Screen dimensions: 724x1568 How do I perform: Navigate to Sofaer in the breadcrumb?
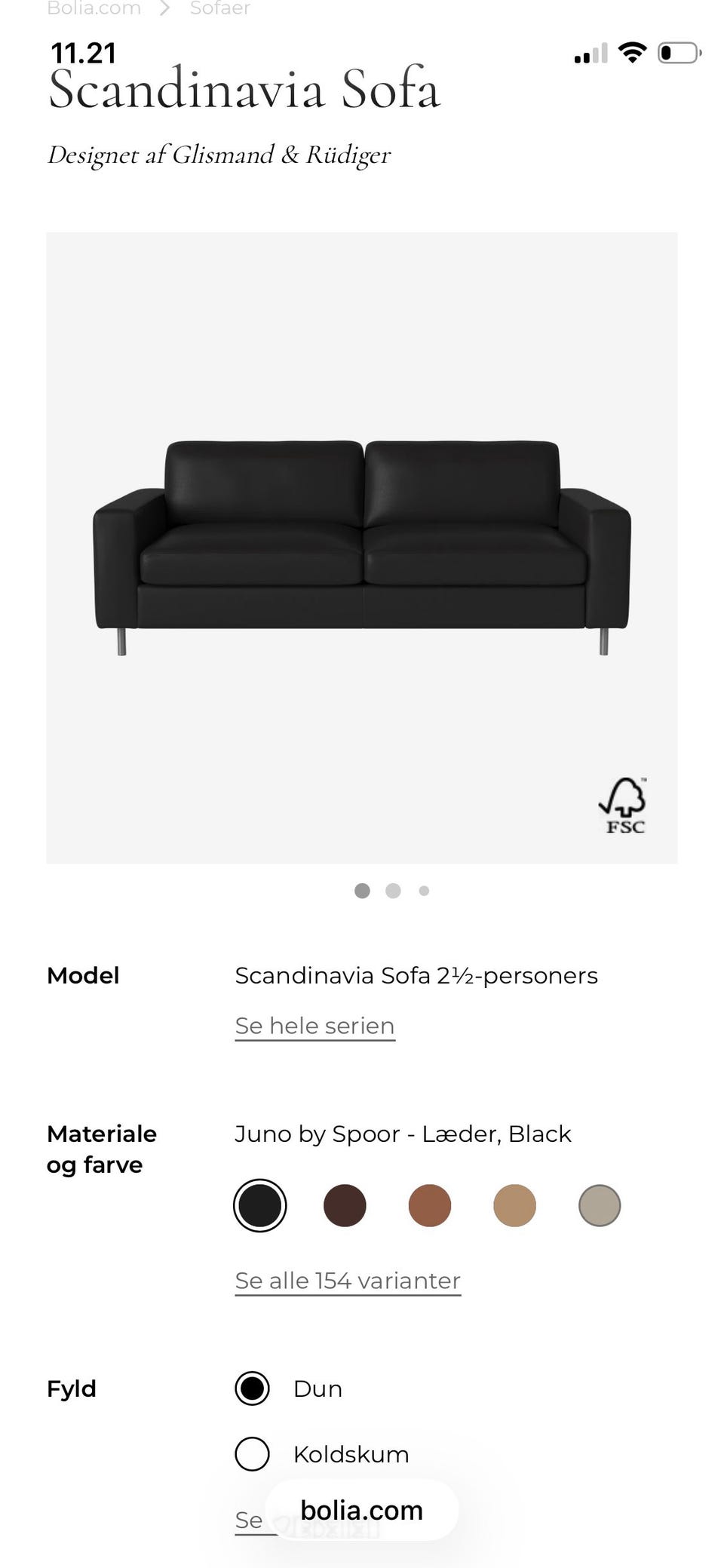coord(219,8)
